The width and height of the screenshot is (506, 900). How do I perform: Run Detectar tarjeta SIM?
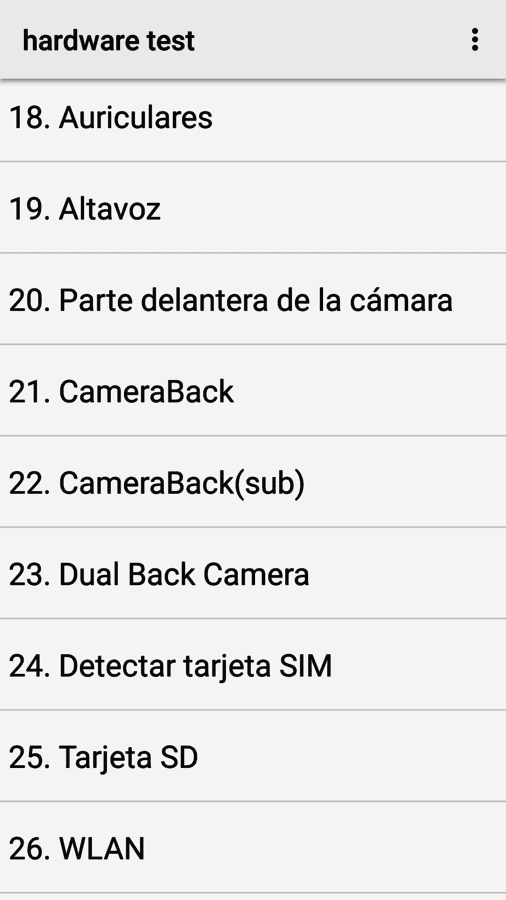[253, 664]
